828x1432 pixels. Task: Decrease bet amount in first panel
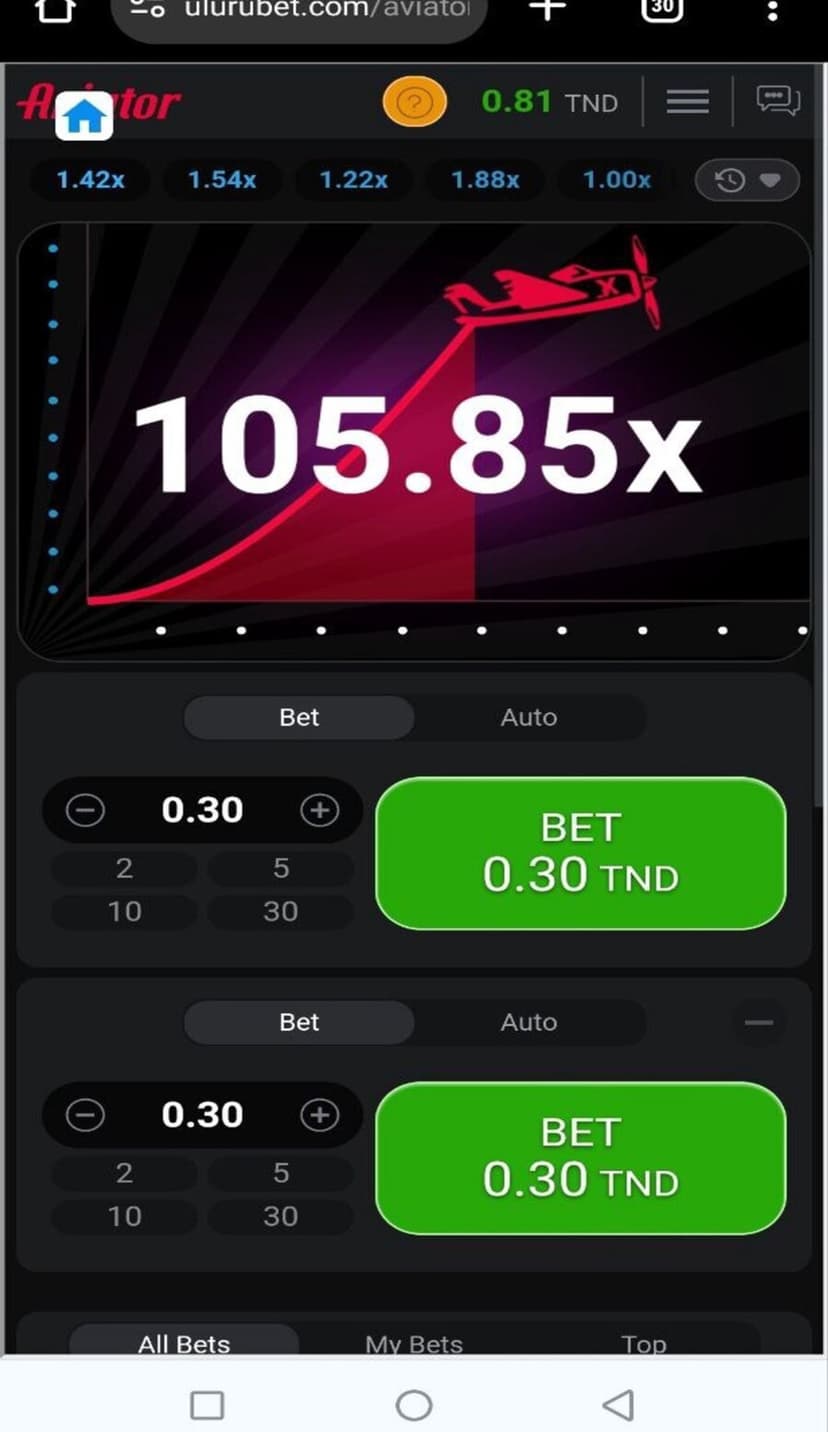tap(85, 810)
